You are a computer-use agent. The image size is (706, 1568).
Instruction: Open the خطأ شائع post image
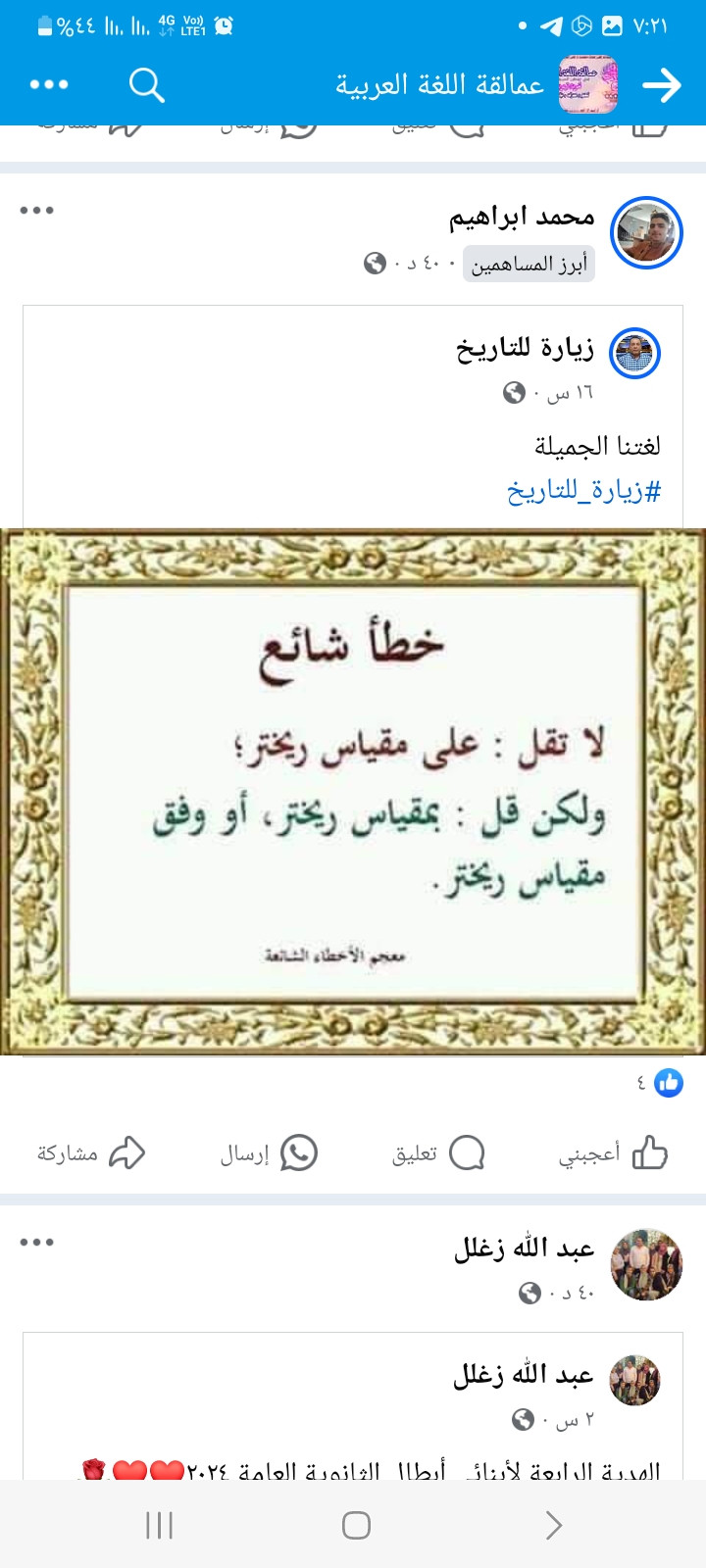click(353, 792)
